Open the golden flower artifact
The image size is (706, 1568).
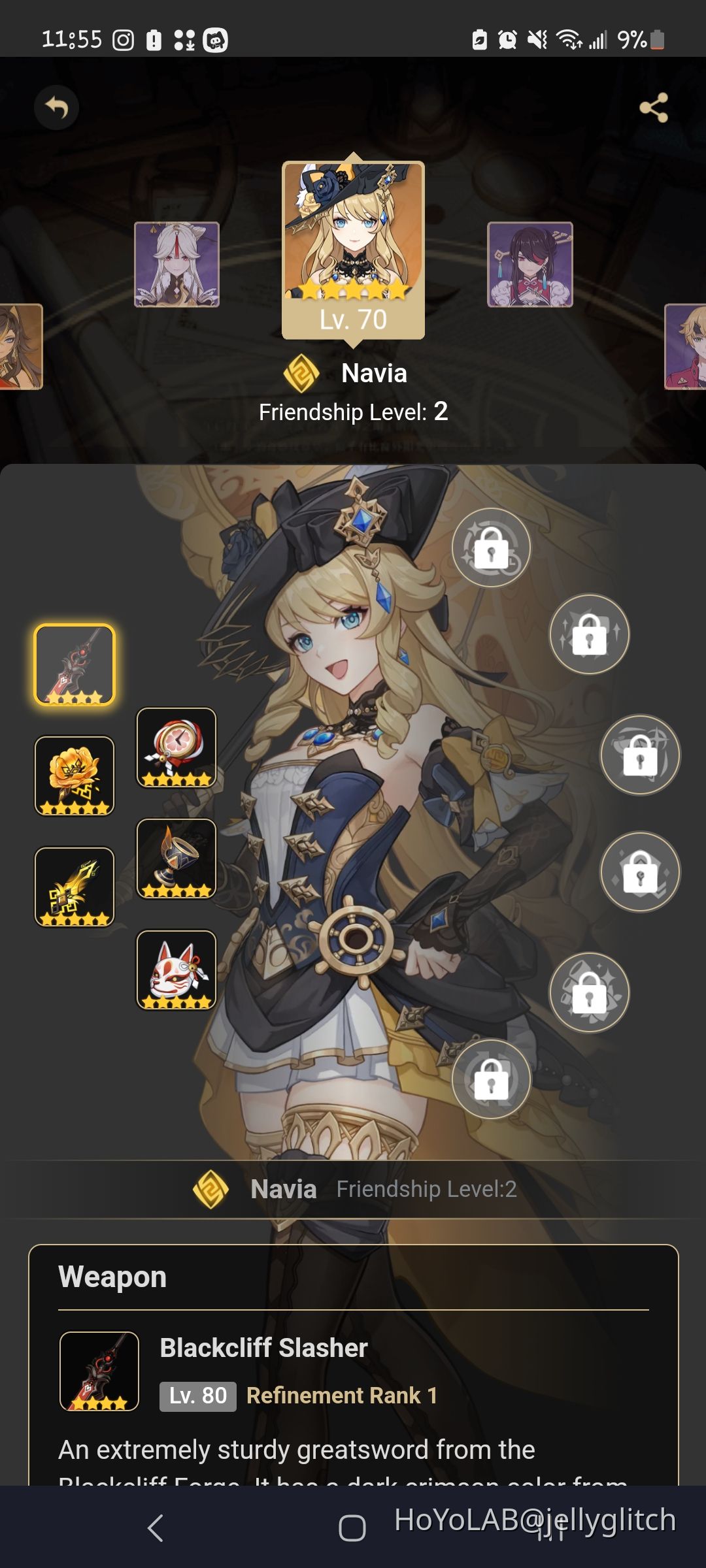pos(75,776)
